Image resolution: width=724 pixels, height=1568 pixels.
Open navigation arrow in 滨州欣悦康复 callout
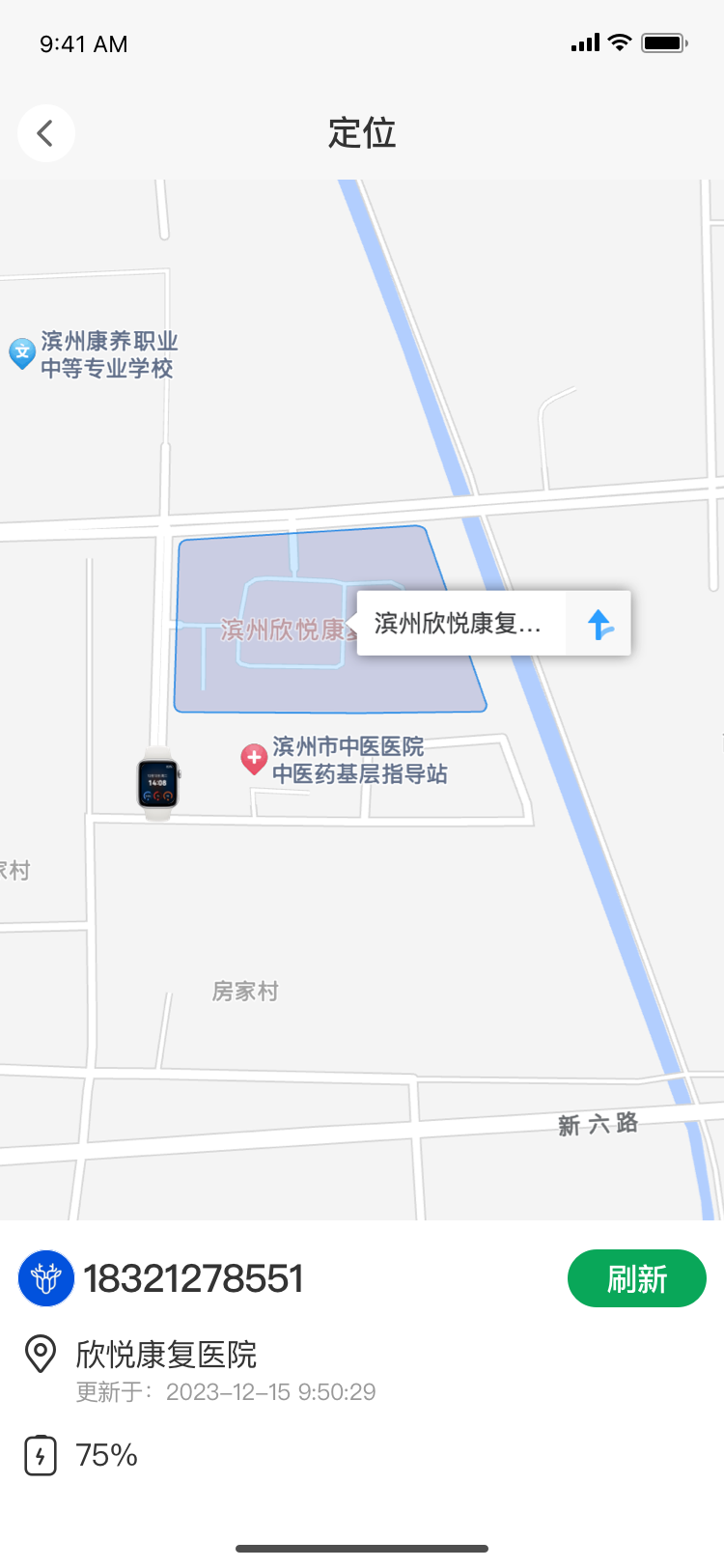pos(599,624)
